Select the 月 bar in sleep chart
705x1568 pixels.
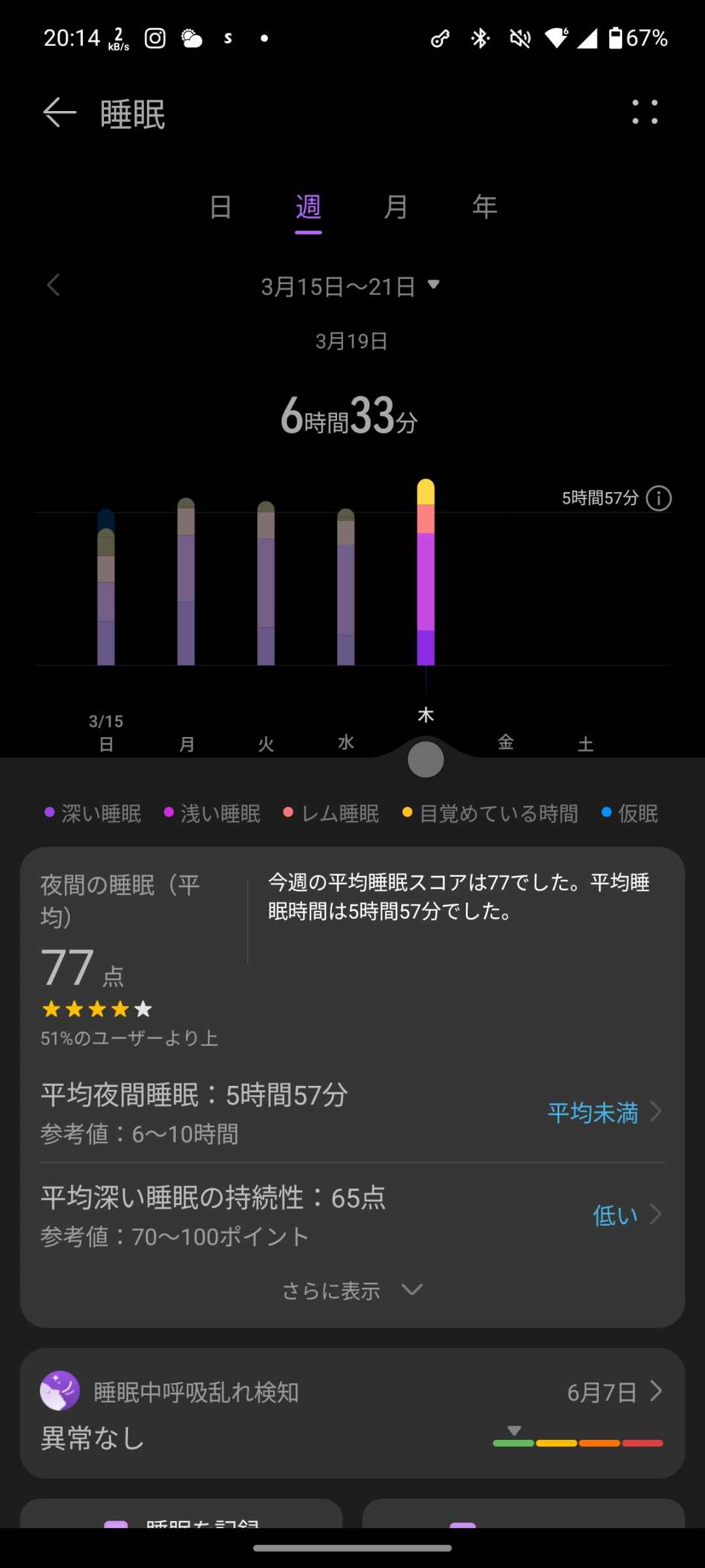click(x=186, y=581)
